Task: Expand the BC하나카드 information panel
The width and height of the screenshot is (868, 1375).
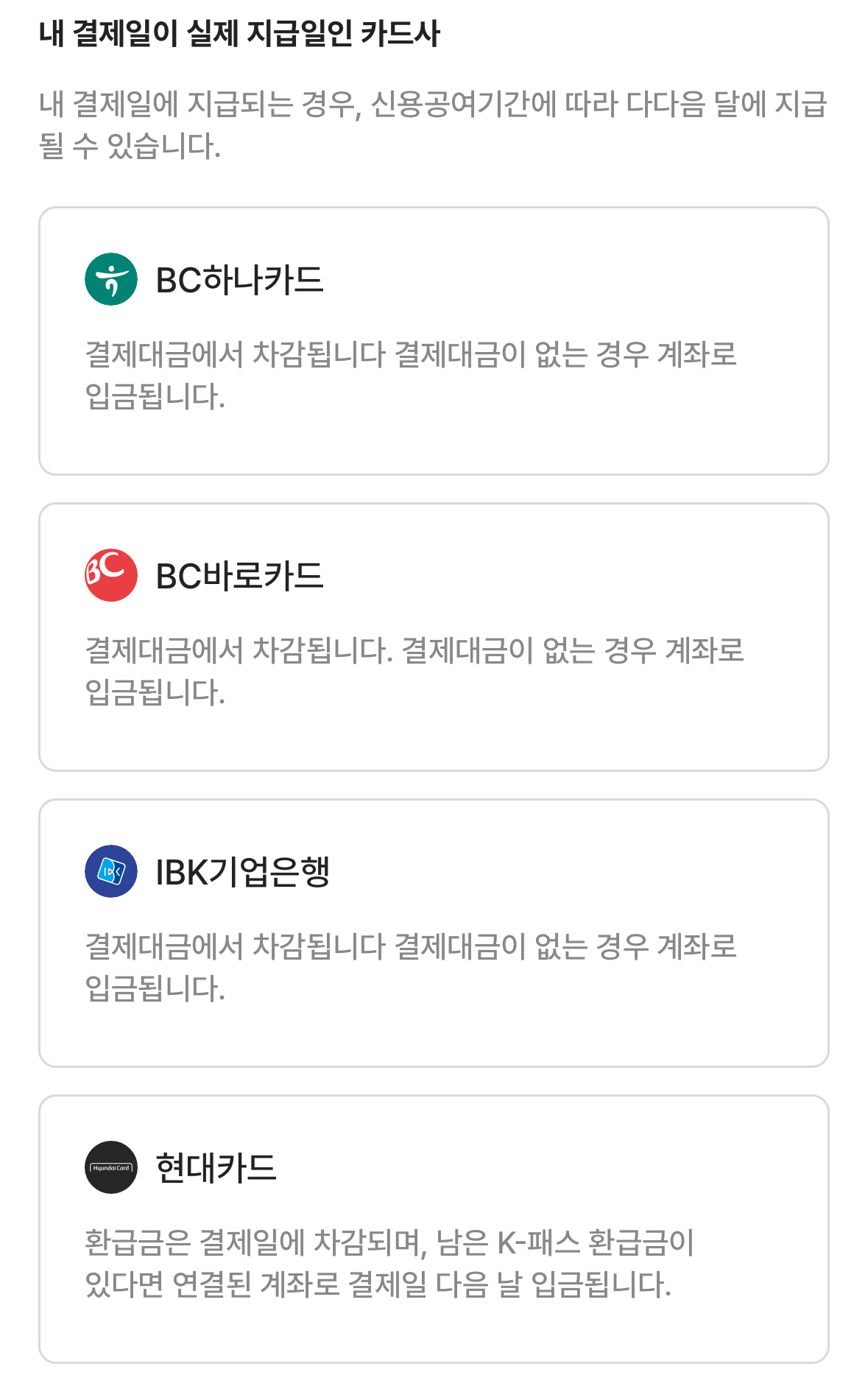Action: [434, 339]
